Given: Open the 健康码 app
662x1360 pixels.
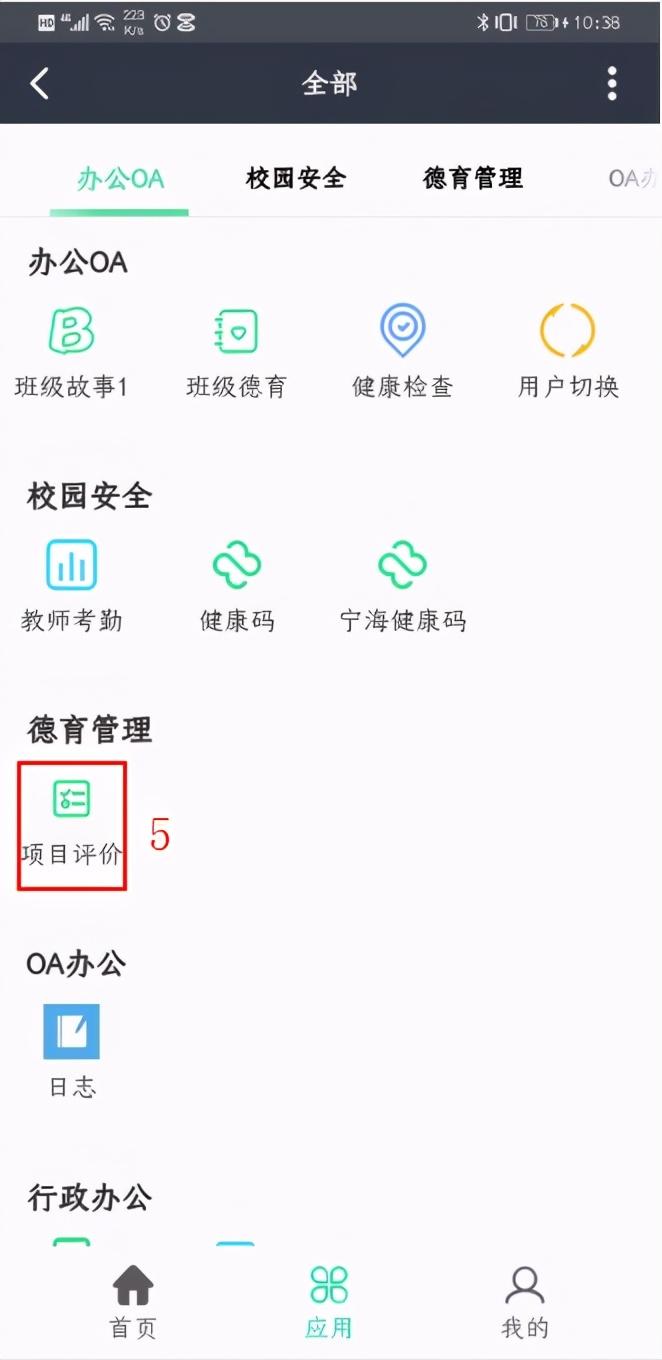Looking at the screenshot, I should pos(236,584).
